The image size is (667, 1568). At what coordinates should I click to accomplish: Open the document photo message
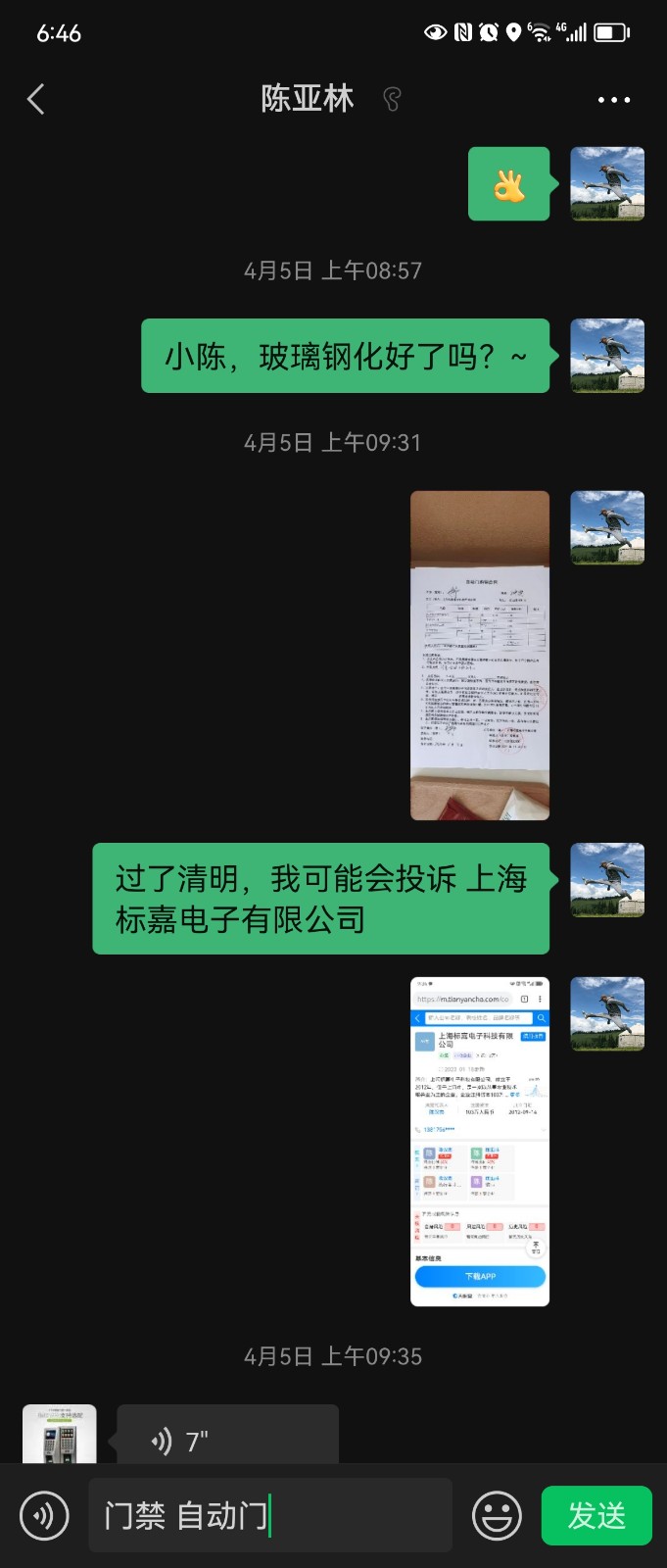pos(480,655)
